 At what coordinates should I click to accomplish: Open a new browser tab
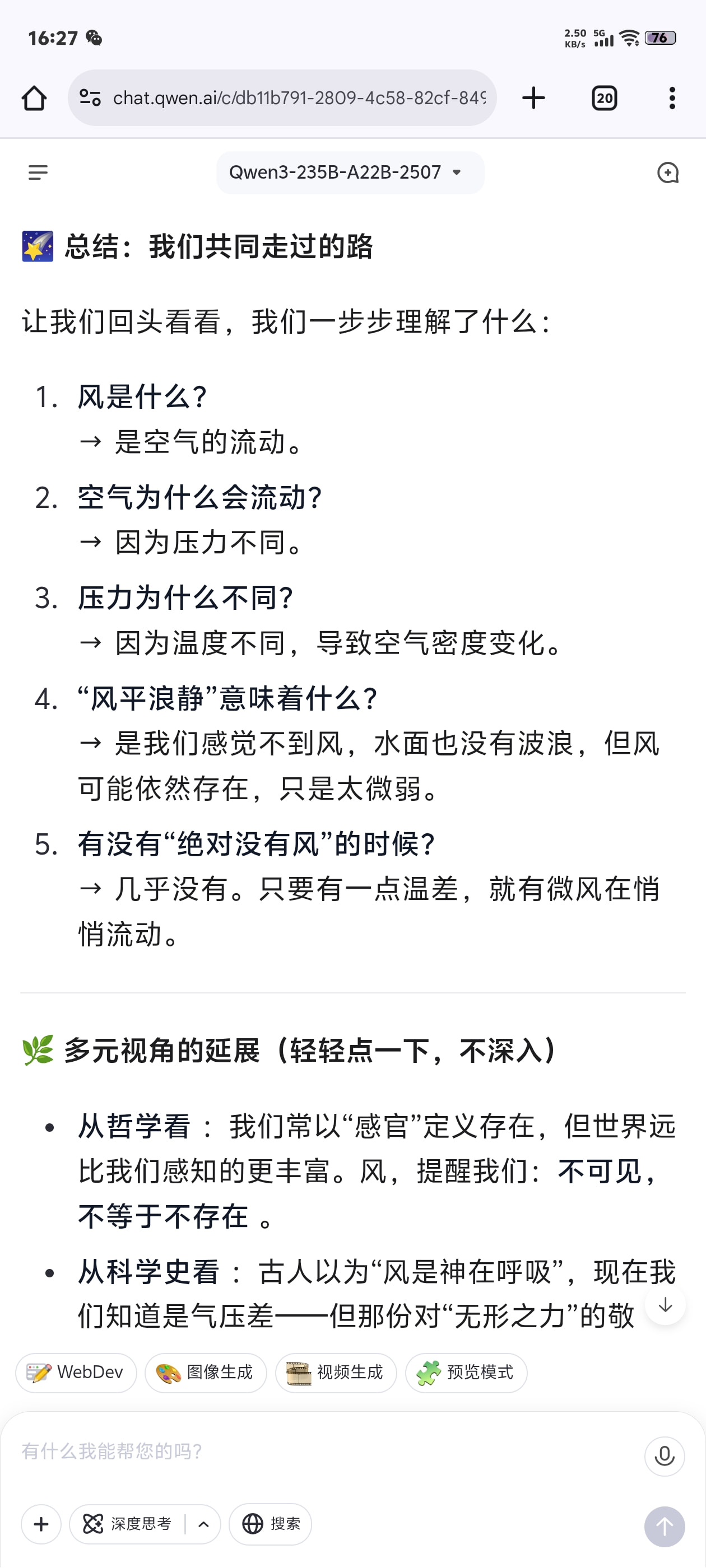point(533,98)
